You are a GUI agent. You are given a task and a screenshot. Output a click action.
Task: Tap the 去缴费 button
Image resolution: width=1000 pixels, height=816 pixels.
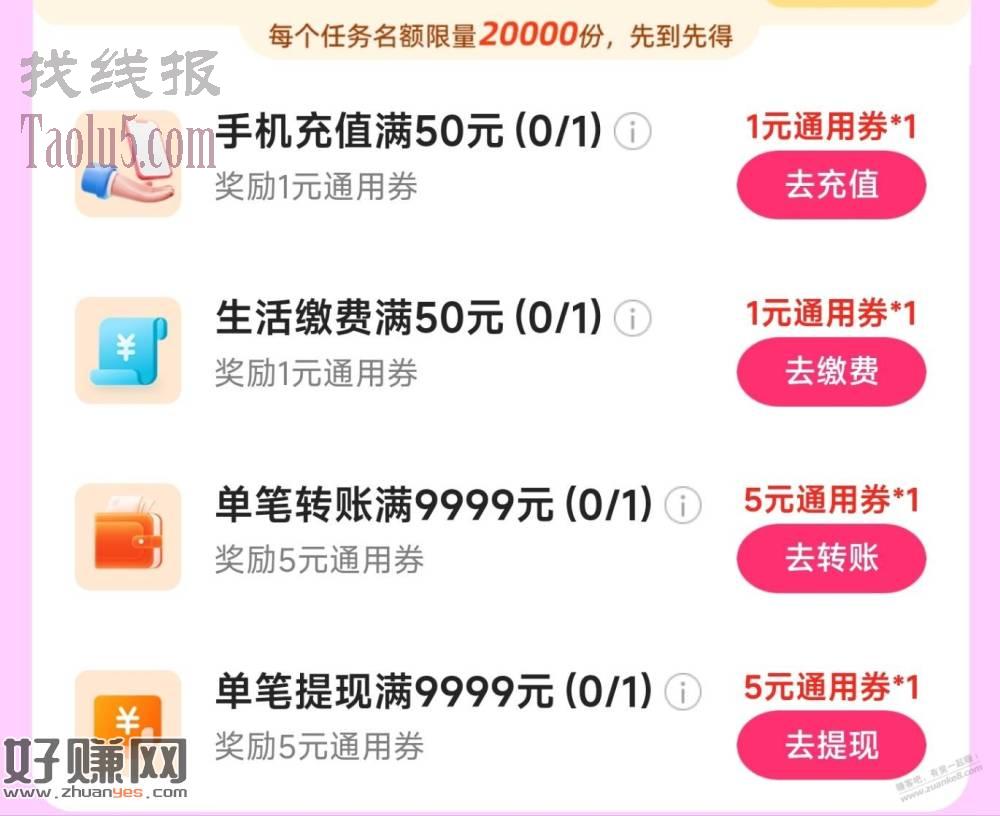tap(831, 372)
